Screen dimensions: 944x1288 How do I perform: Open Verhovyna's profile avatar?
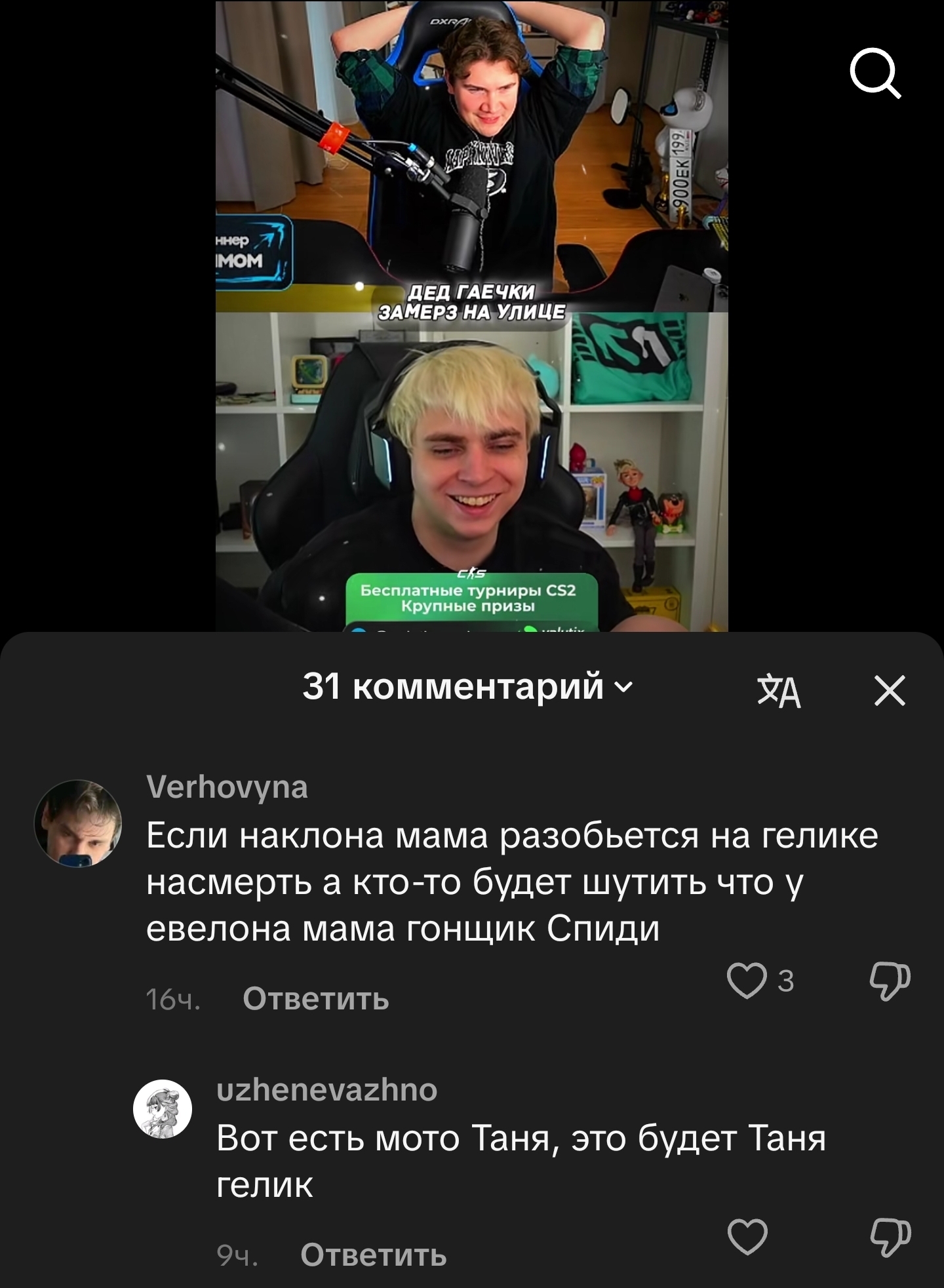(x=78, y=823)
